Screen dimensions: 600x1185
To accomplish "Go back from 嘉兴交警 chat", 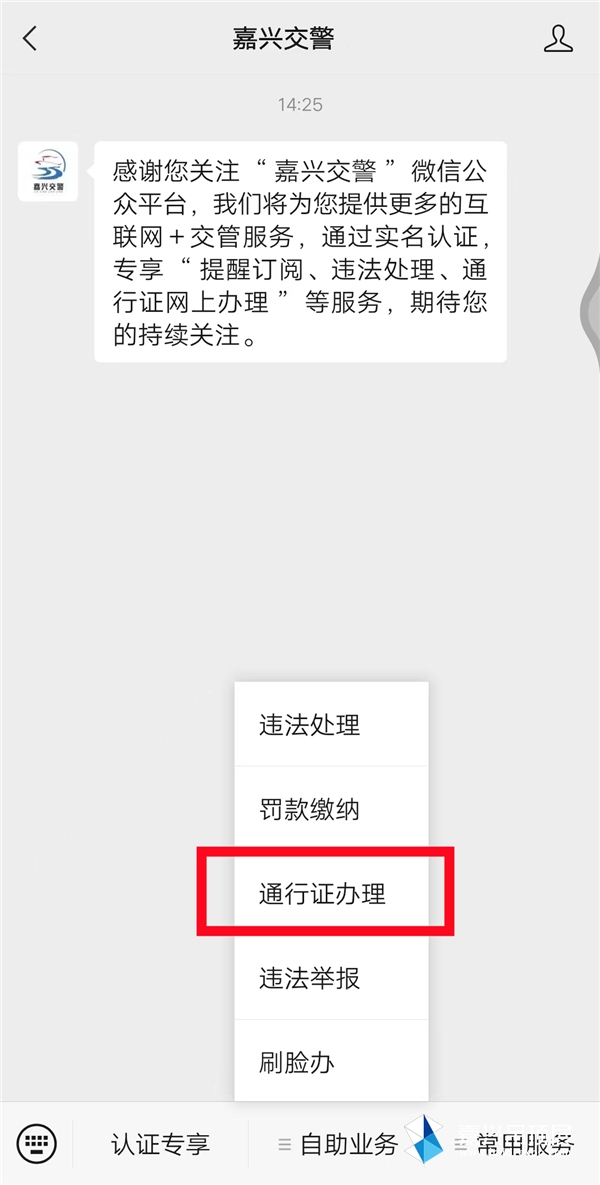I will 30,39.
